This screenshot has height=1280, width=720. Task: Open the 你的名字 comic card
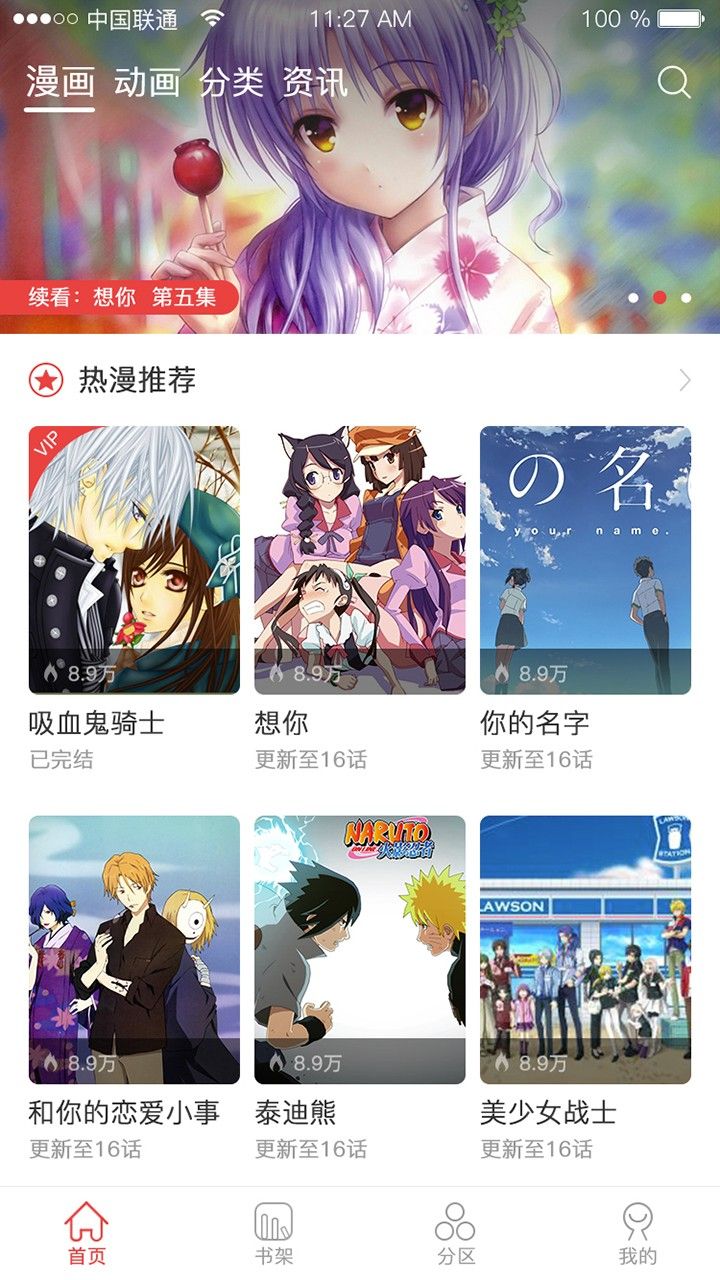585,560
